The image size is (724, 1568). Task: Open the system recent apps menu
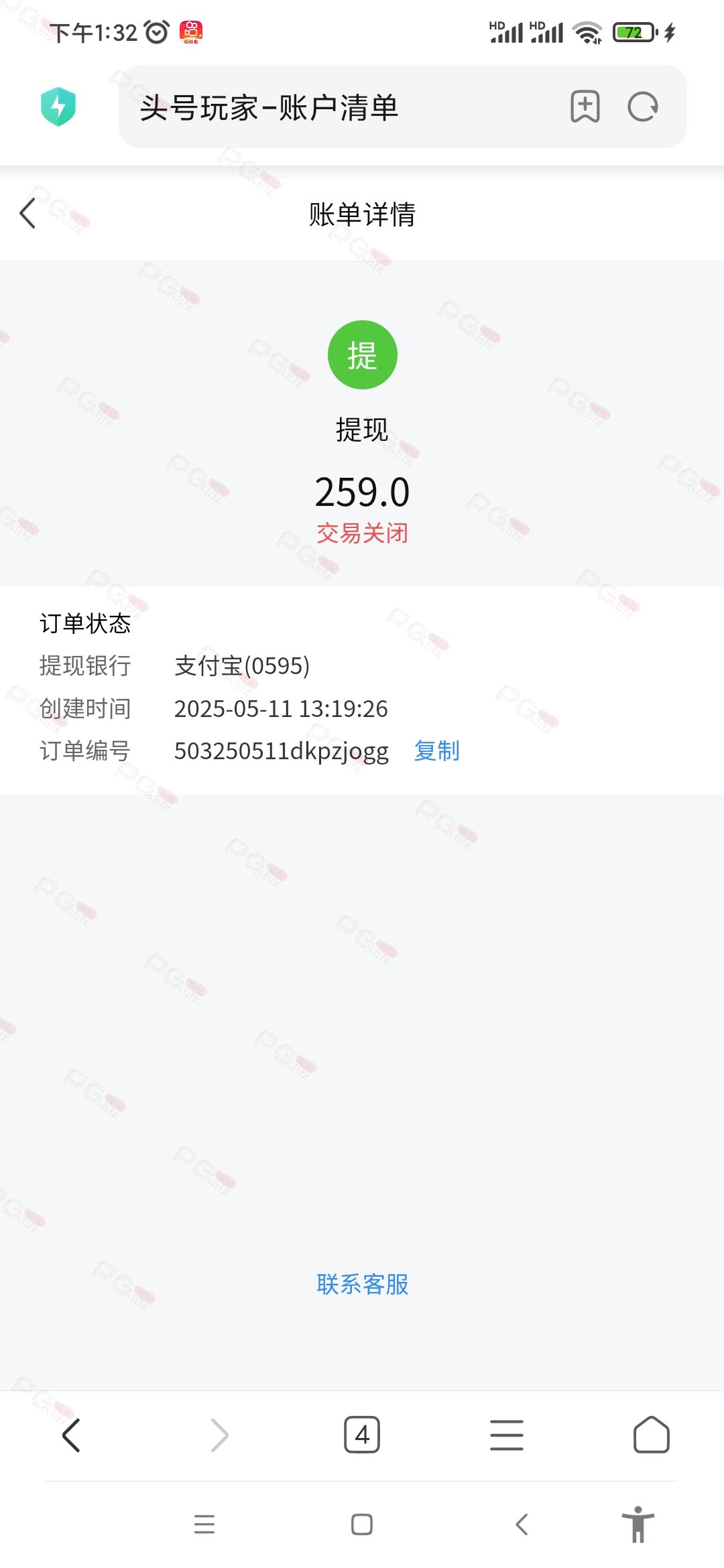[204, 1524]
